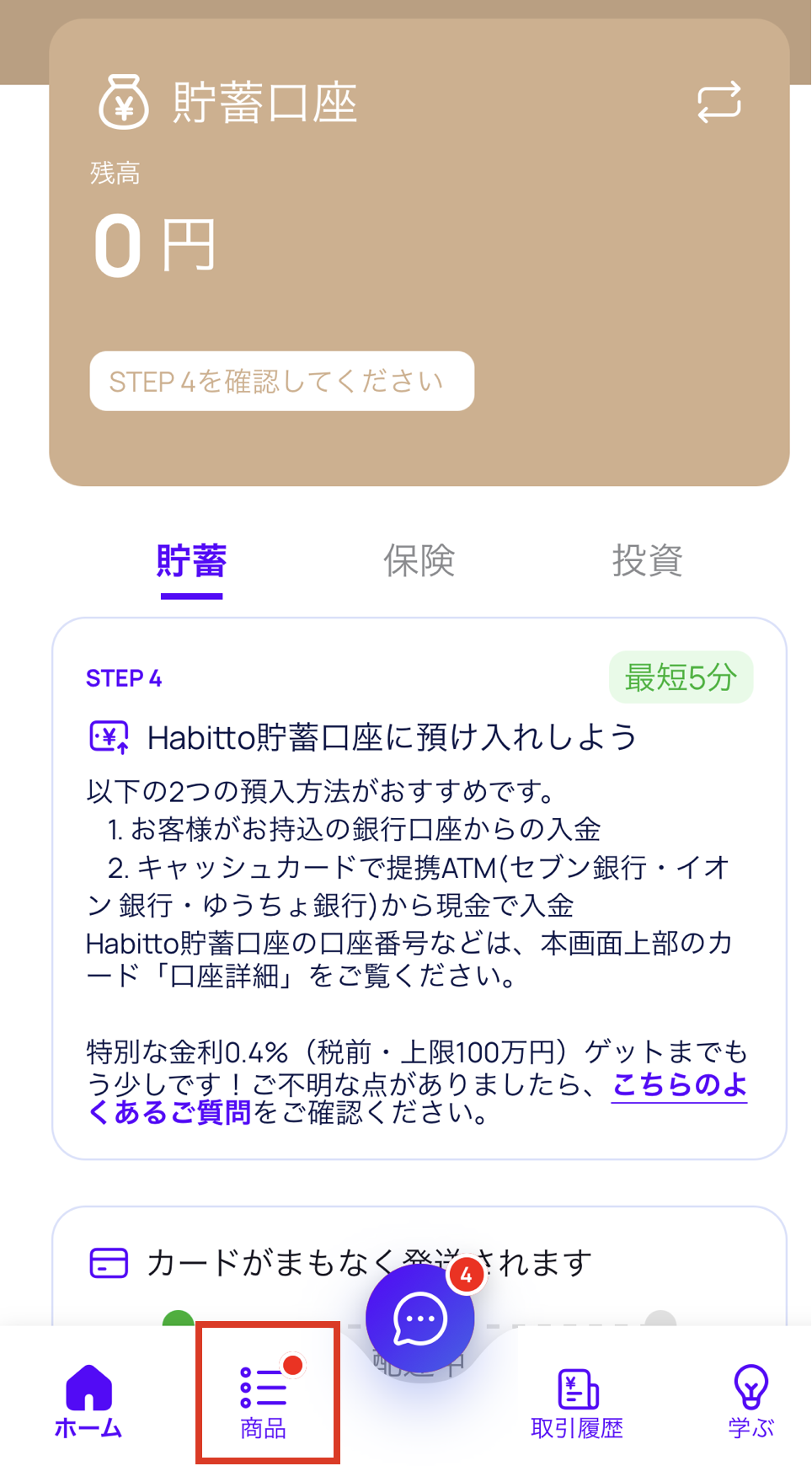
Task: Open the こちらのよくあるご質問 link
Action: 679,1084
